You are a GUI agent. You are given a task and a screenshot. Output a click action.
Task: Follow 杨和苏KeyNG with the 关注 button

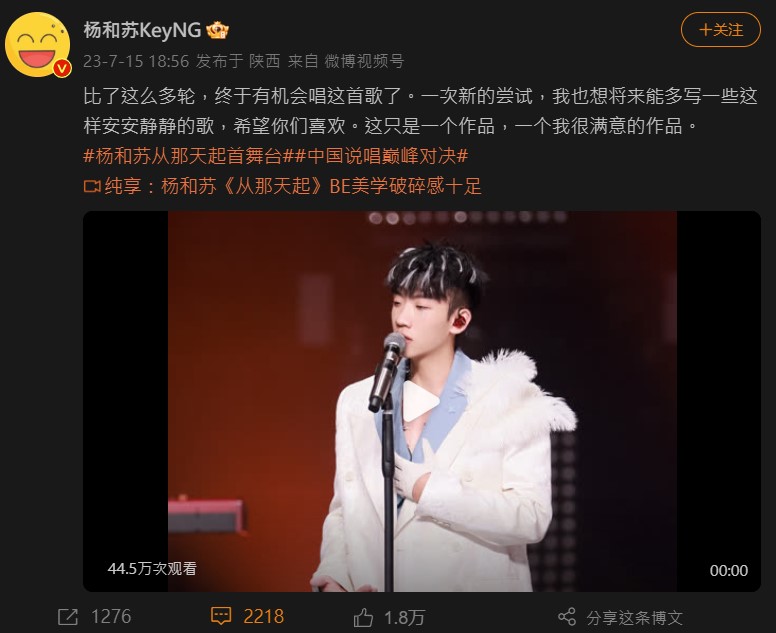tap(720, 30)
